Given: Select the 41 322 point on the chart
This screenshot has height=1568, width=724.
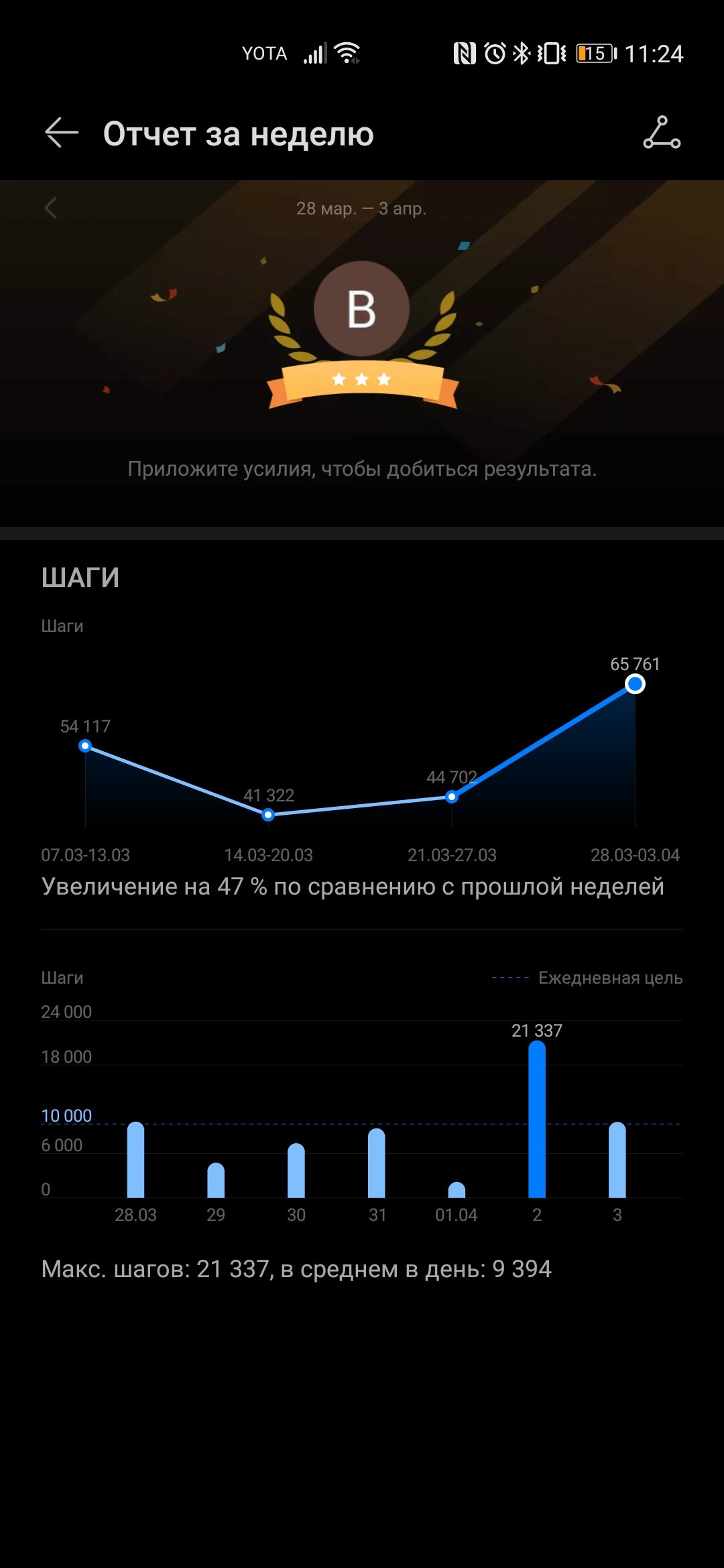Looking at the screenshot, I should pyautogui.click(x=268, y=815).
